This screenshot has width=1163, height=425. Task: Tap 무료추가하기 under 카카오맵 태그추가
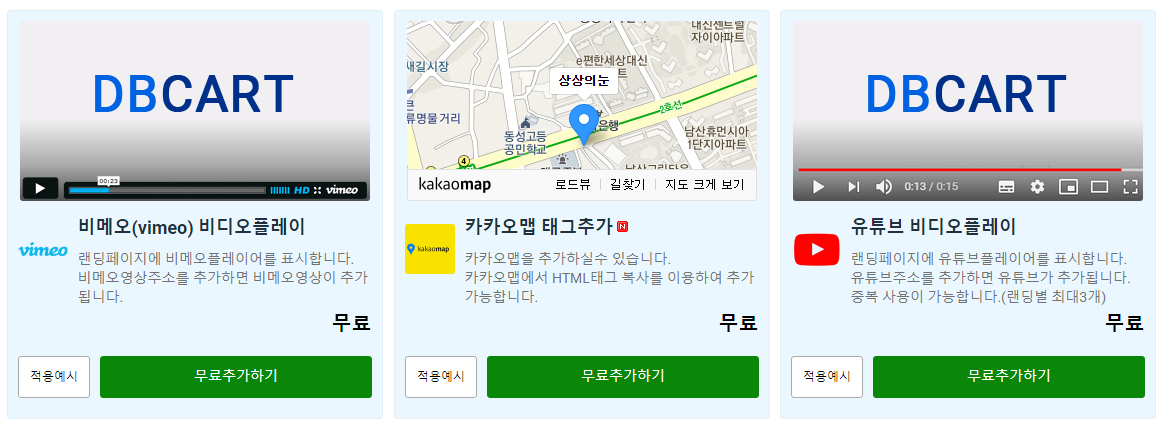click(622, 377)
